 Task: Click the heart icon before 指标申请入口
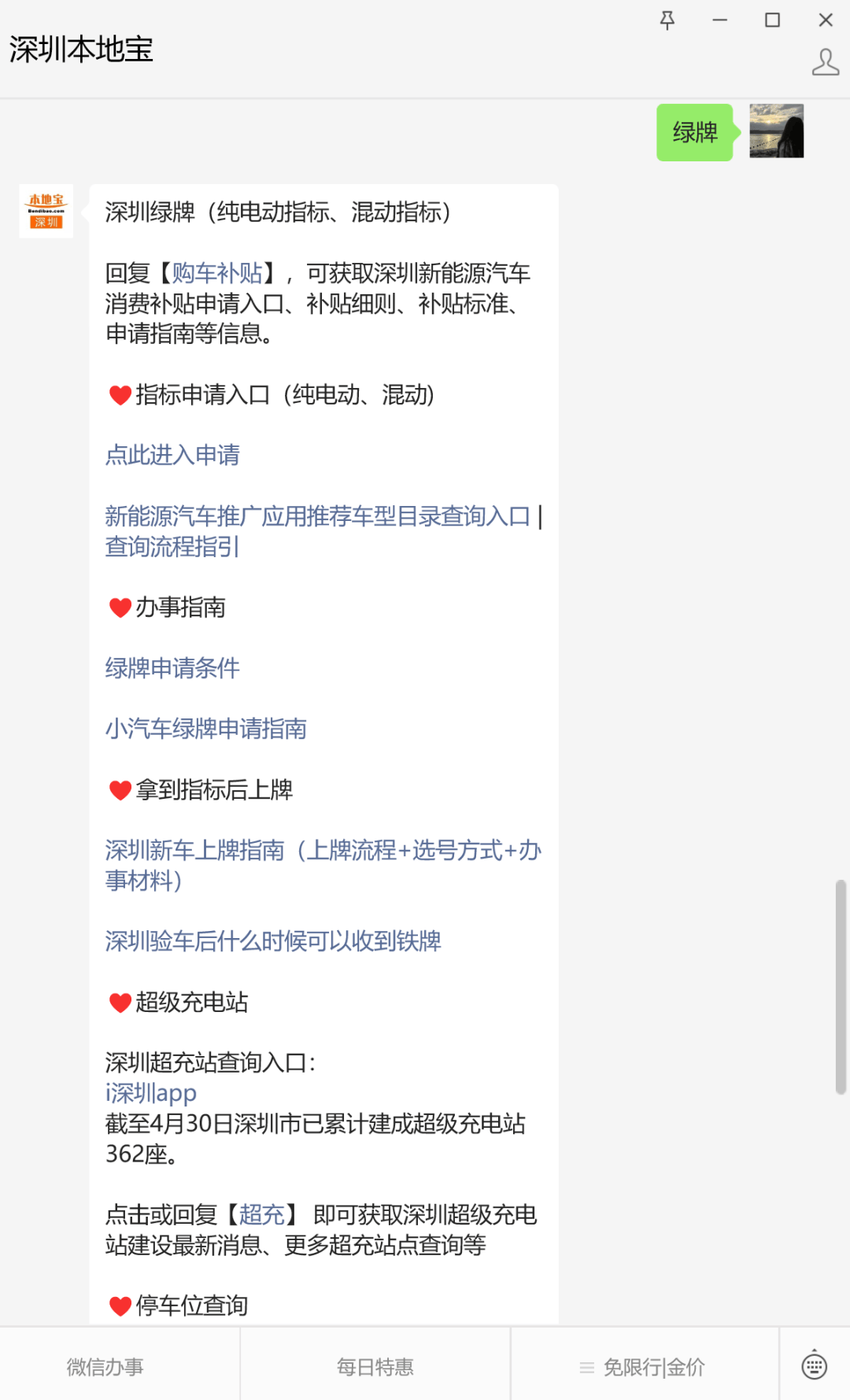(119, 396)
